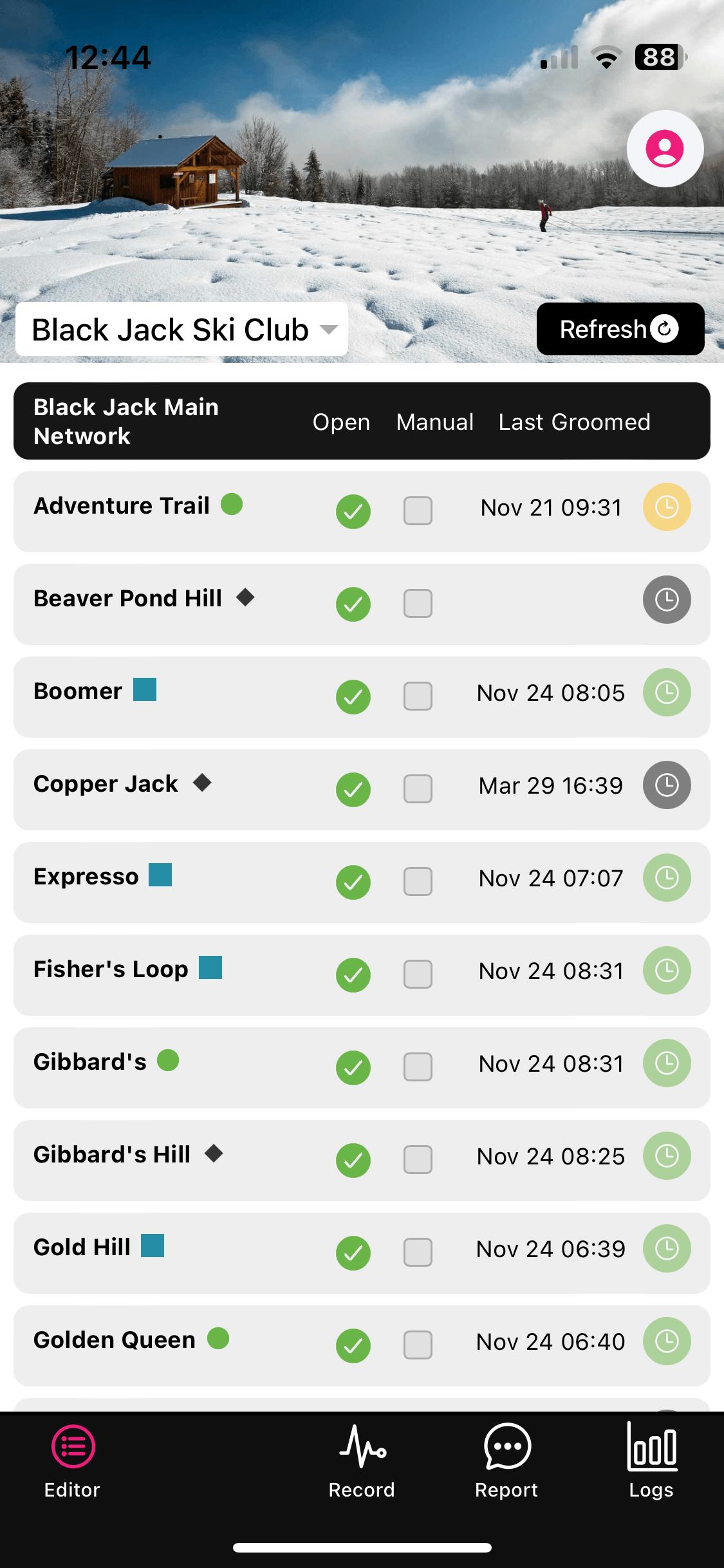Toggle the Open checkmark for Adventure Trail
Screen dimensions: 724x1568
click(353, 512)
